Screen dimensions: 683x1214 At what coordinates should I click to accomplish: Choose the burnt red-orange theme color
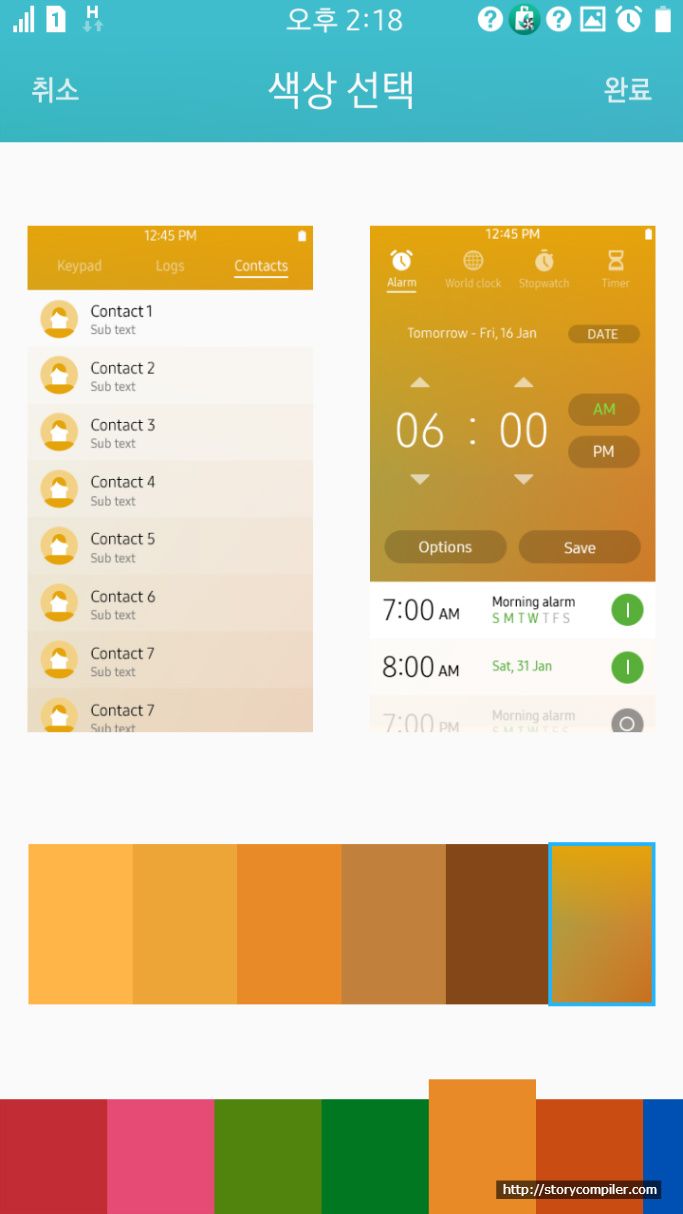point(589,1140)
